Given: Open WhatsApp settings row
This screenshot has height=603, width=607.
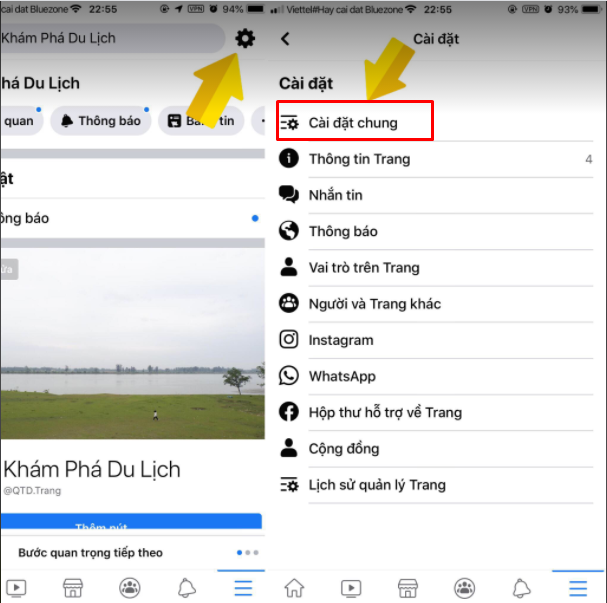Looking at the screenshot, I should pyautogui.click(x=341, y=376).
